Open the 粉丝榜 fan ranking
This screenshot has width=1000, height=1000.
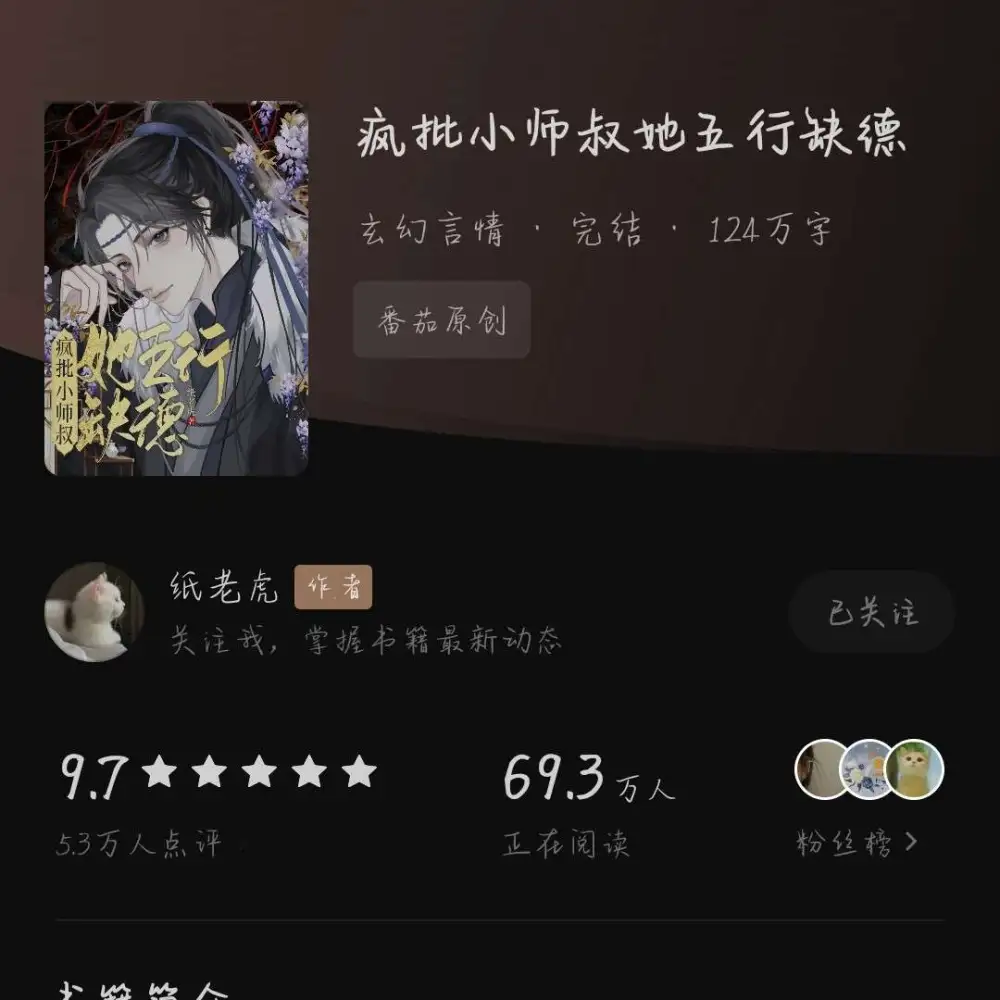856,842
